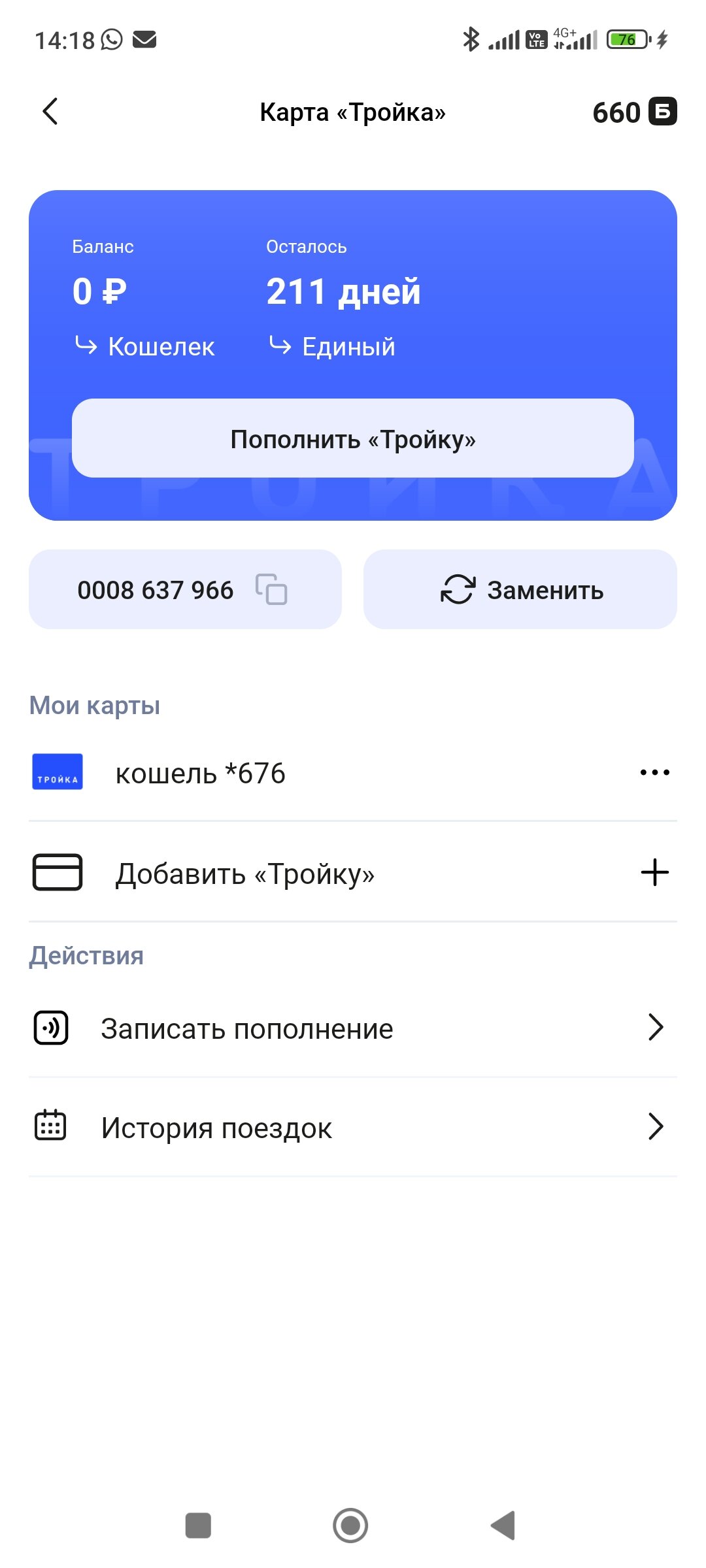Open the three-dot menu for кошель *676
This screenshot has width=706, height=1568.
(x=654, y=772)
